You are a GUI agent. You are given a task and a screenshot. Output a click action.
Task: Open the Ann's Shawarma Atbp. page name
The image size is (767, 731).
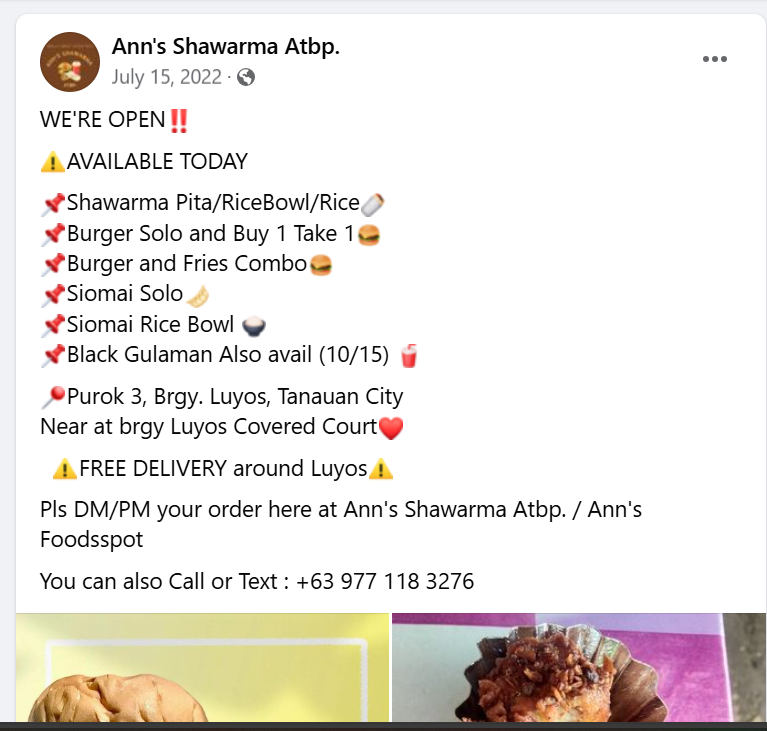click(x=226, y=46)
